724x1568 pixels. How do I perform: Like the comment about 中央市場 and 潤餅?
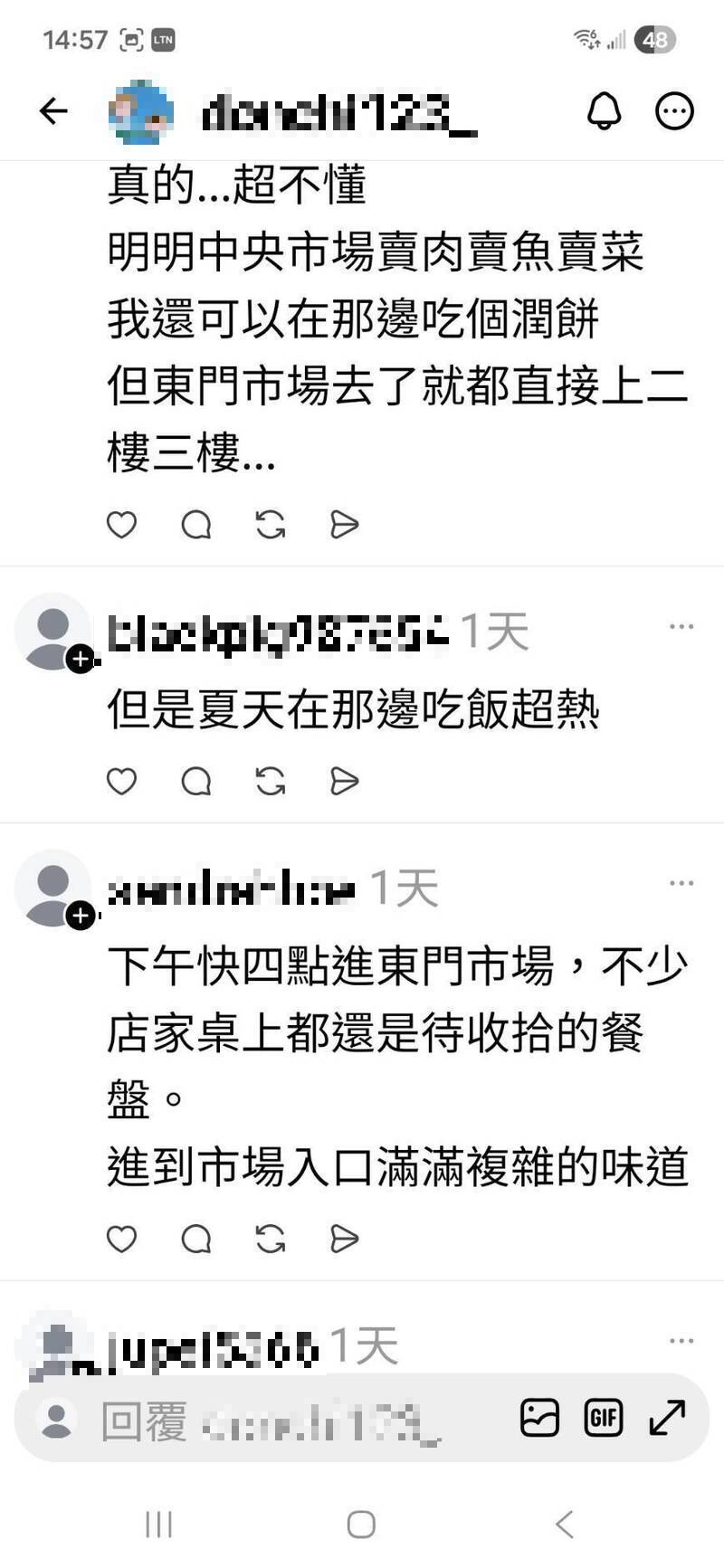click(x=122, y=525)
